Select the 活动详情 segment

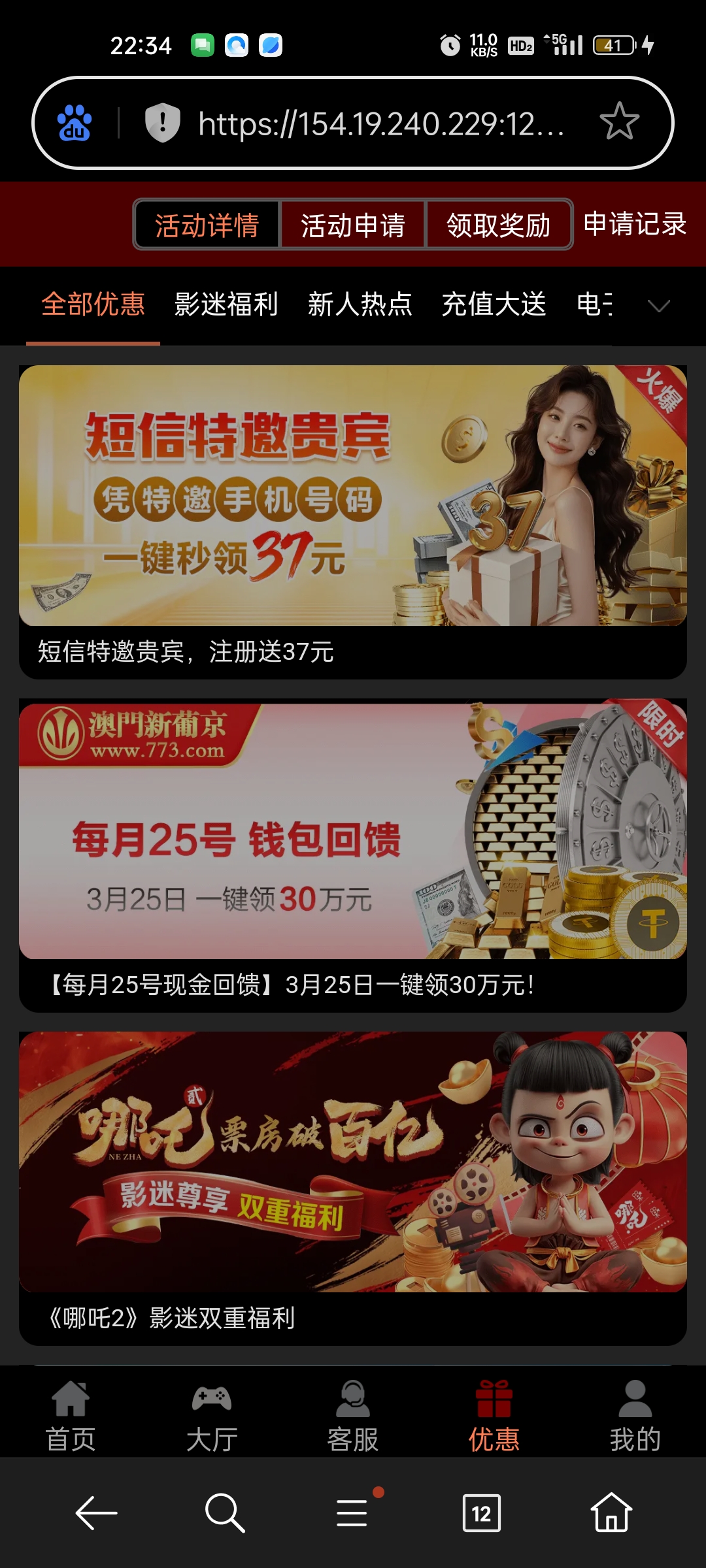click(x=207, y=225)
